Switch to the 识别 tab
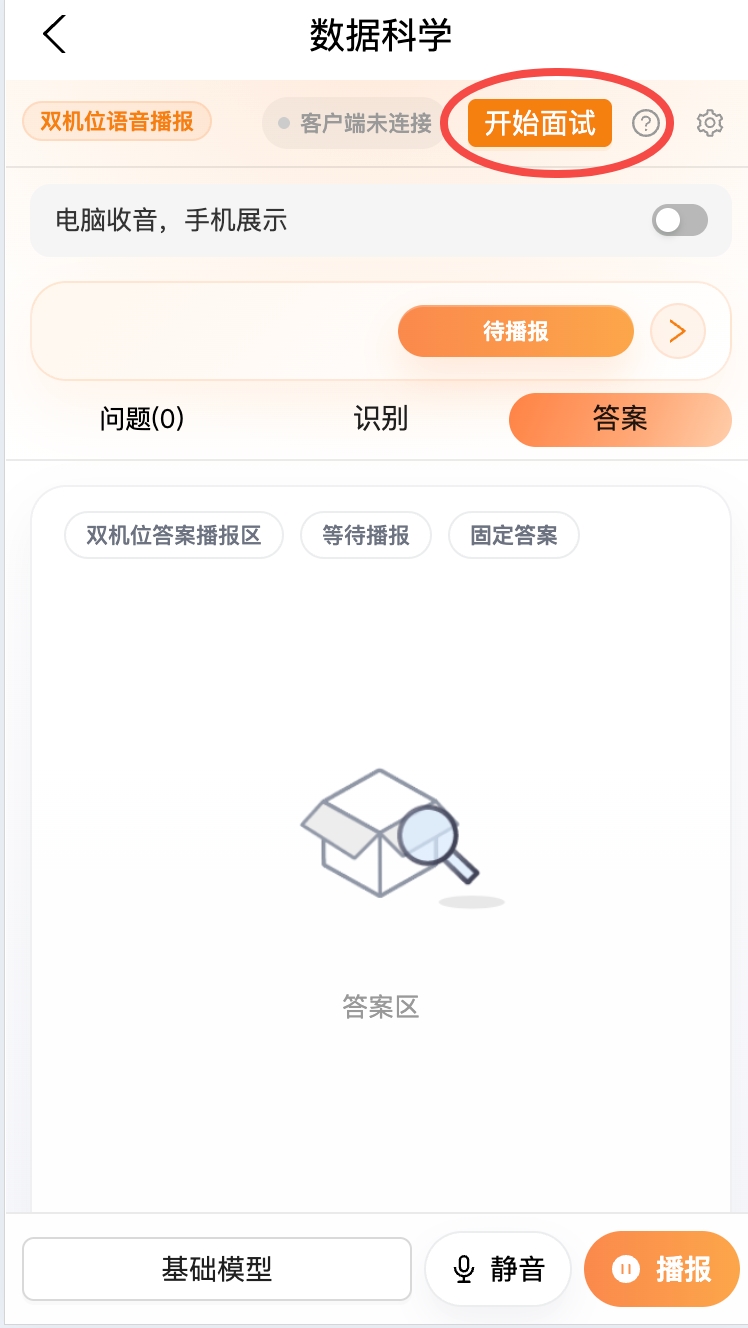This screenshot has height=1328, width=748. [x=381, y=419]
